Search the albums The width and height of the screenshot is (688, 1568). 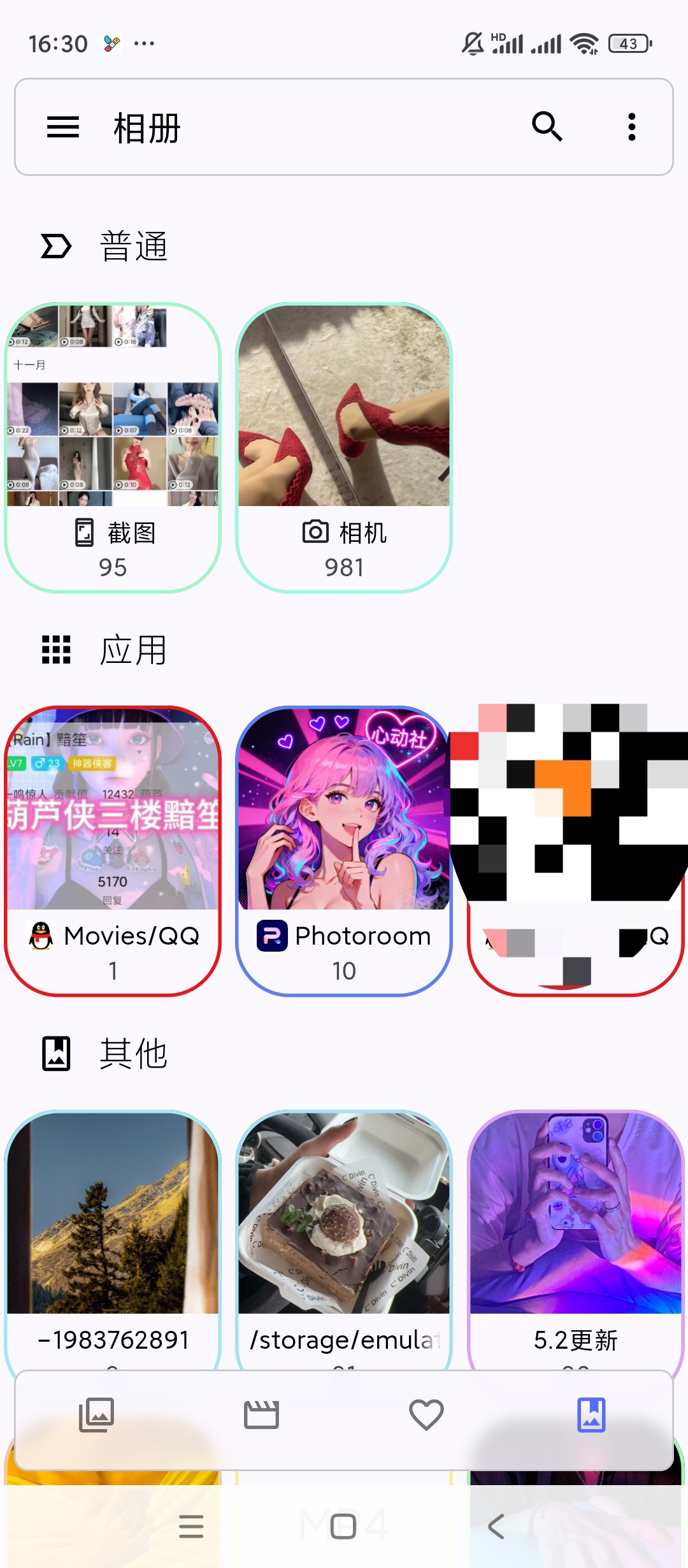coord(547,127)
